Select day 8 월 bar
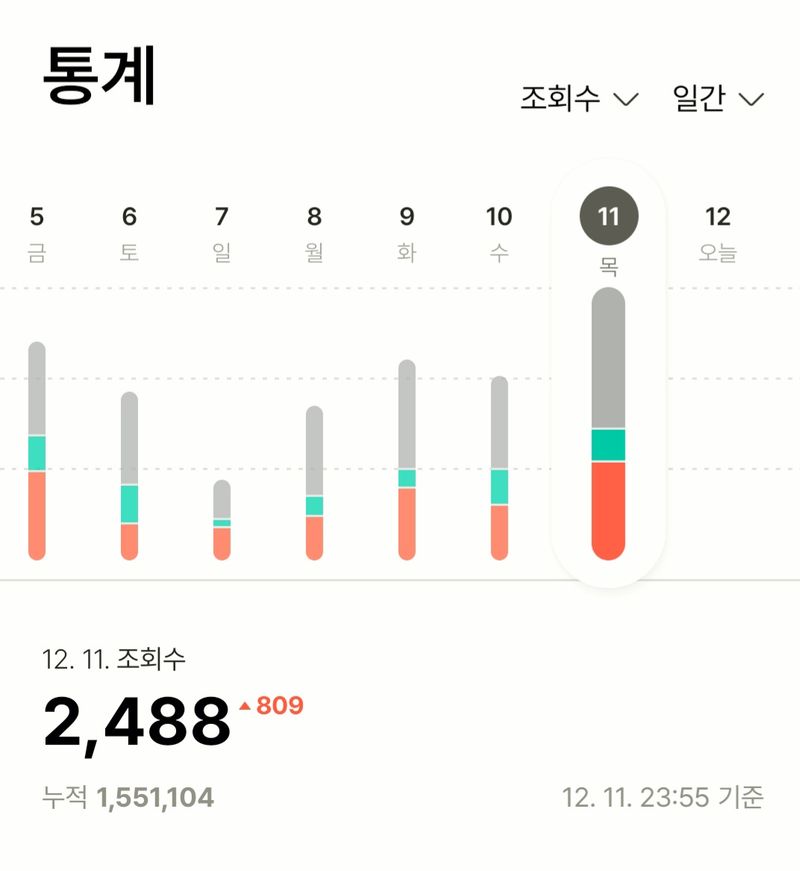Viewport: 800px width, 871px height. pyautogui.click(x=314, y=483)
